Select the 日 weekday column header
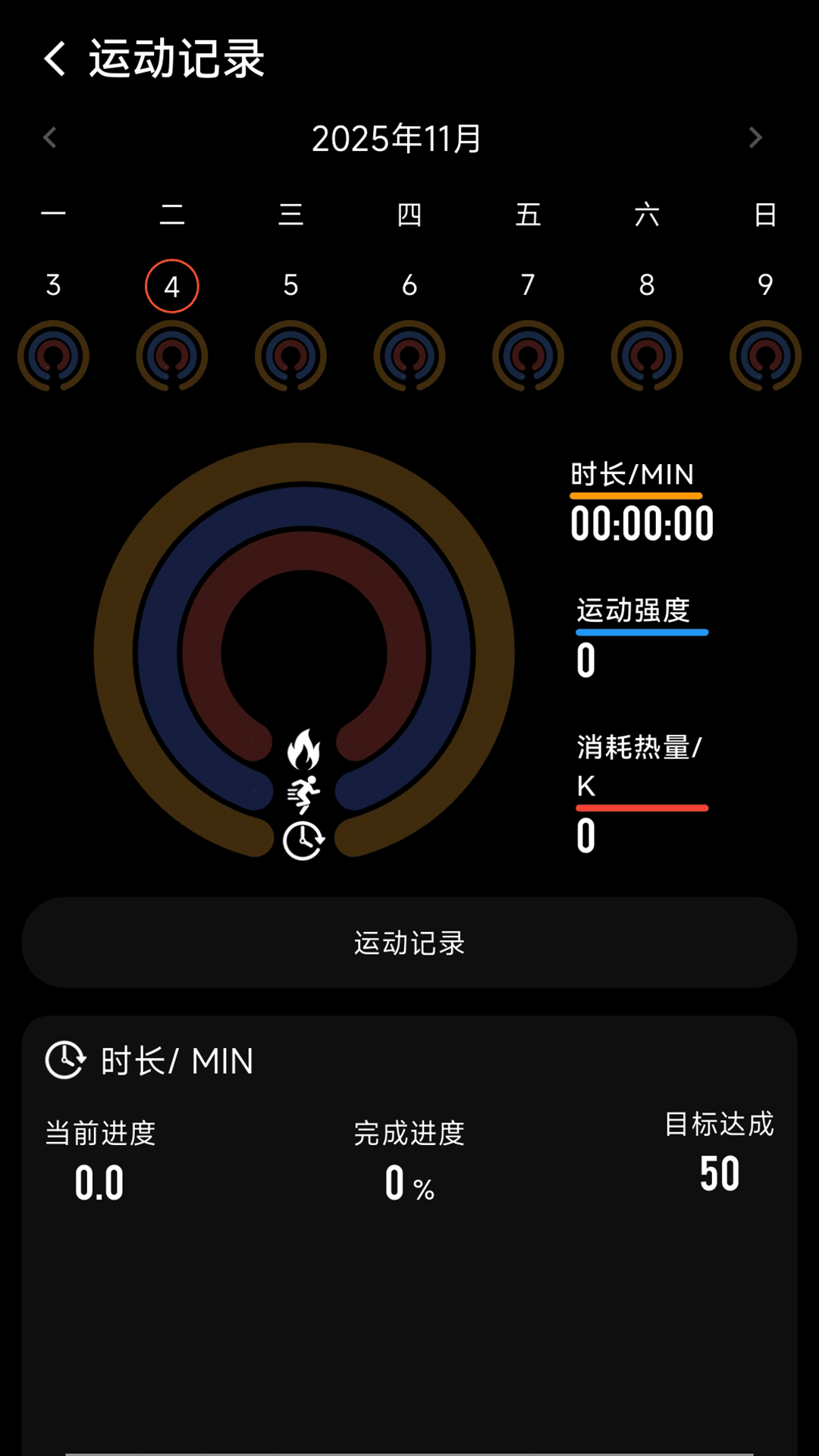819x1456 pixels. click(x=764, y=215)
